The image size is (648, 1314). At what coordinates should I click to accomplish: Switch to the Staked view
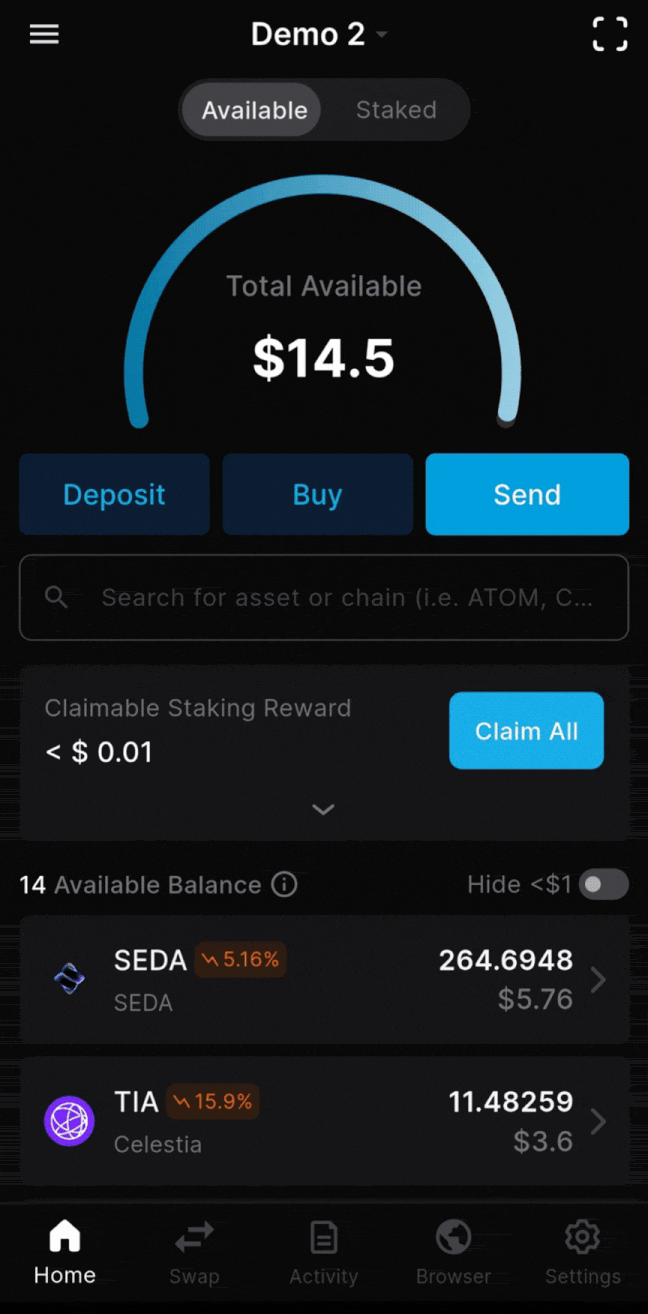[396, 110]
